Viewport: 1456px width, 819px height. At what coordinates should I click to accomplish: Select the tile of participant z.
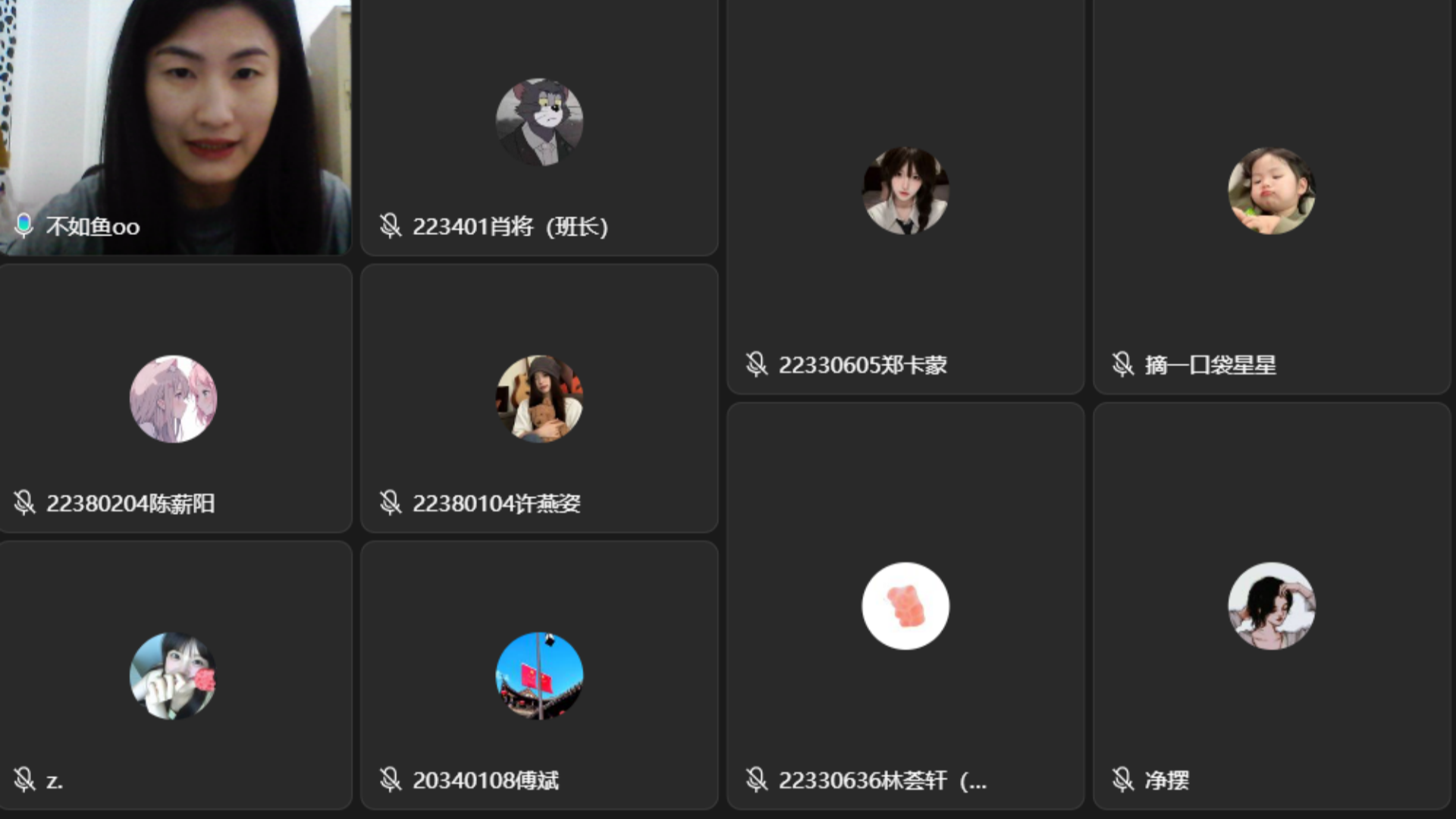coord(175,675)
